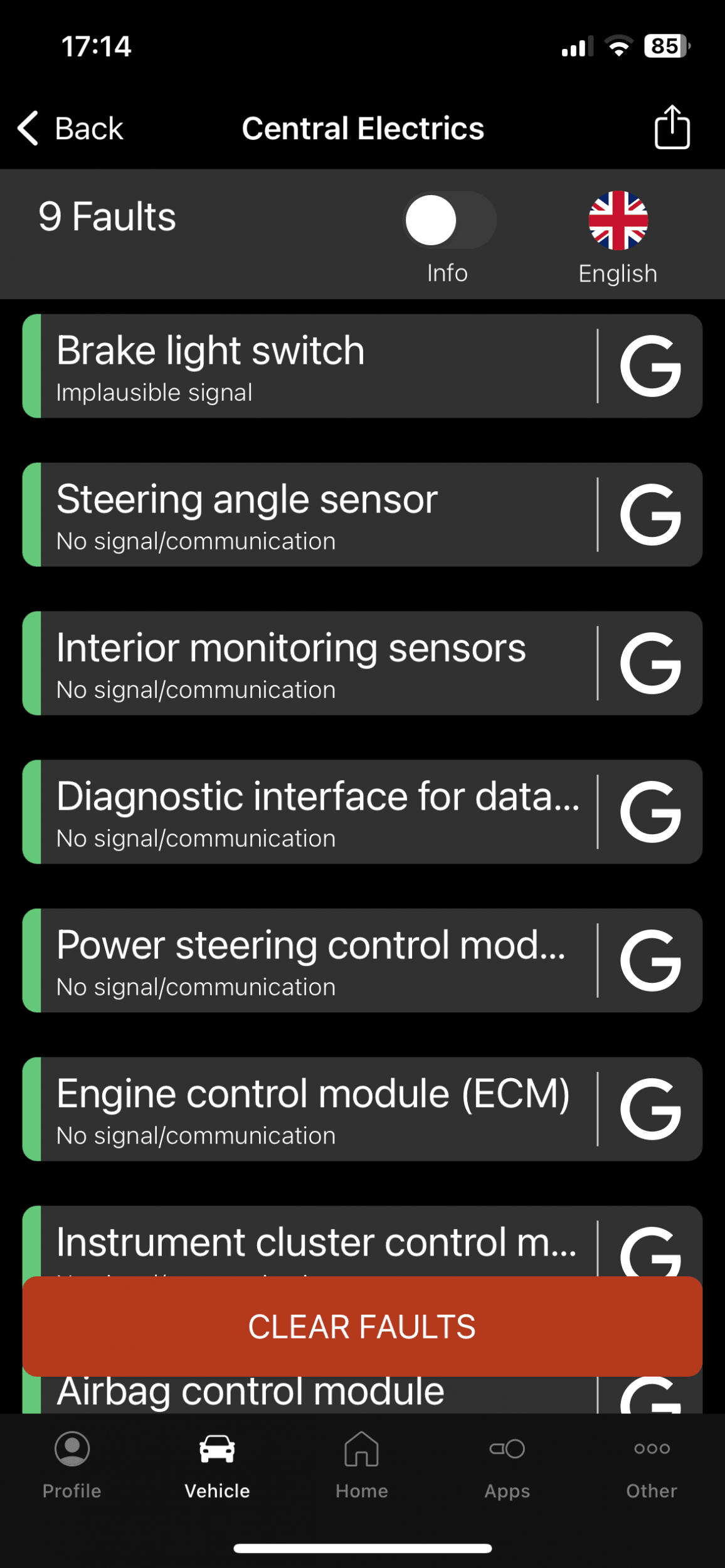Change the language from English

(x=618, y=238)
